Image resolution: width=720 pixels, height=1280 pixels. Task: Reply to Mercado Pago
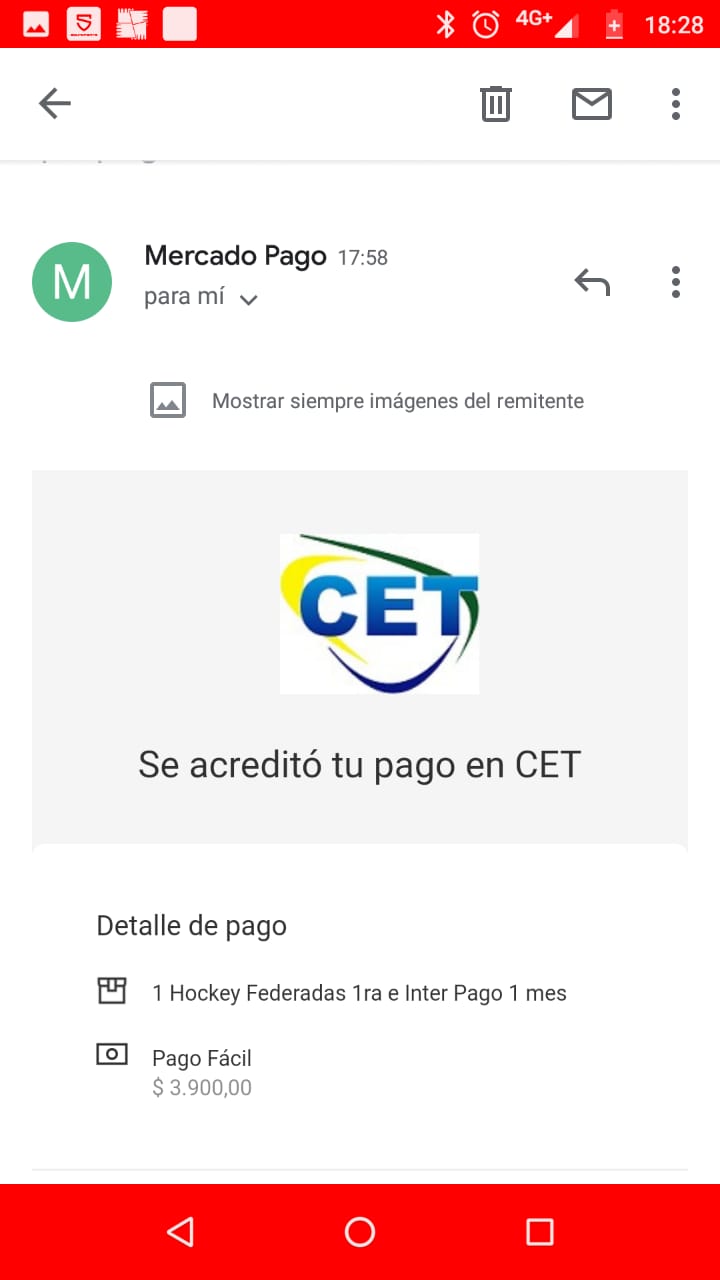(592, 282)
